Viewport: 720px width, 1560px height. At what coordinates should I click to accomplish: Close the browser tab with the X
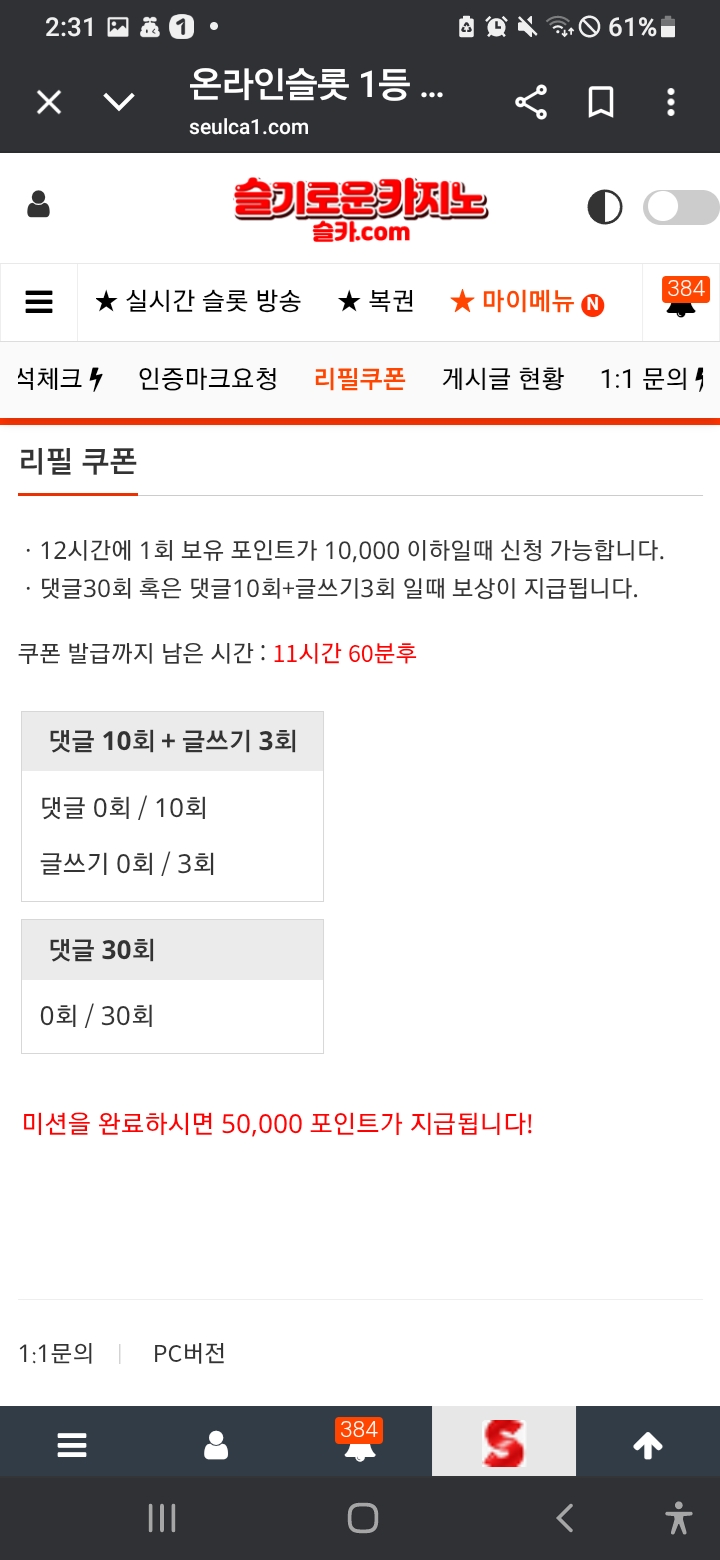coord(49,102)
